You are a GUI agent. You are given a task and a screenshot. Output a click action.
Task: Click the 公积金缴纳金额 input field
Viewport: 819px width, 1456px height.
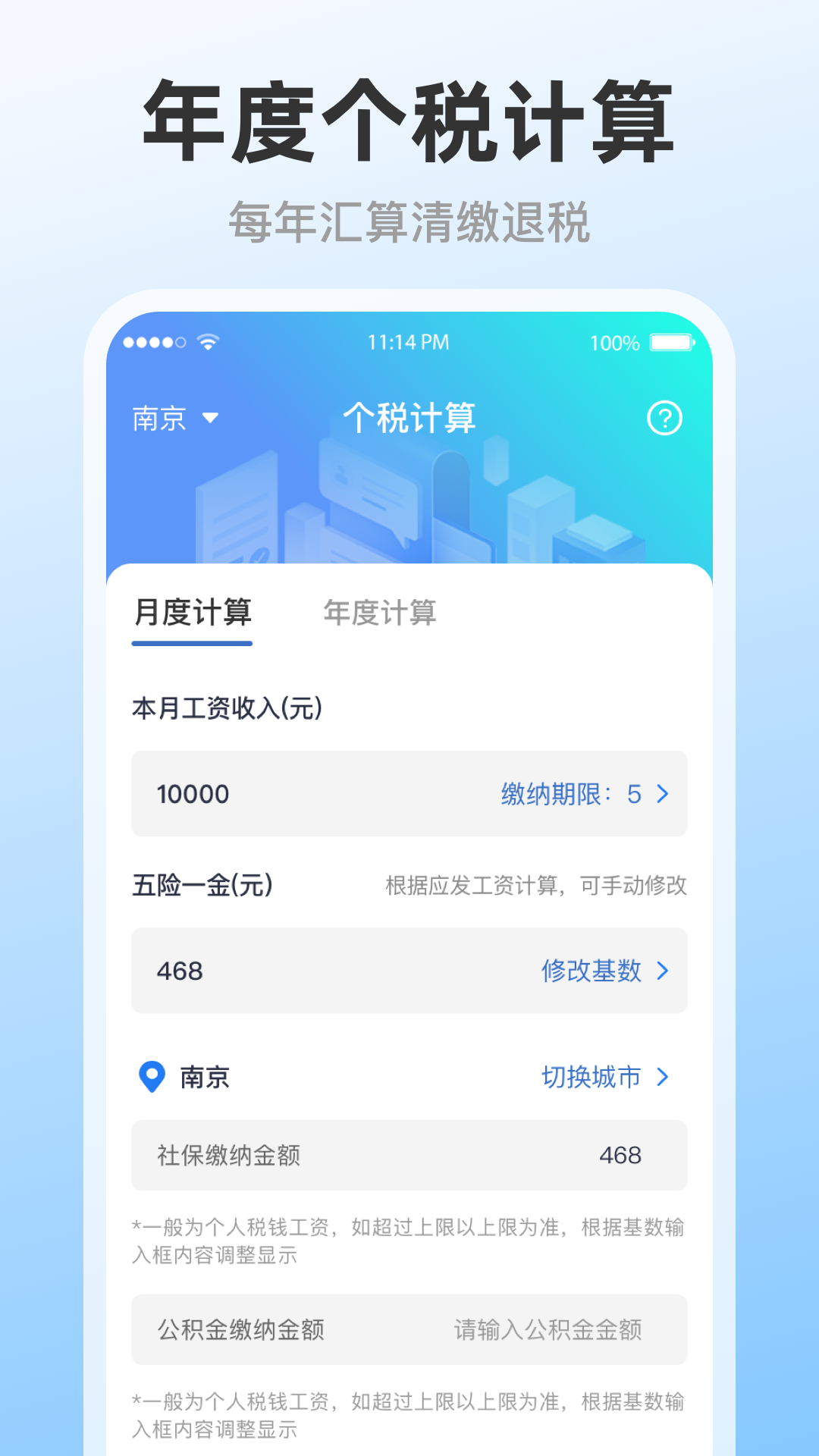coord(409,1329)
